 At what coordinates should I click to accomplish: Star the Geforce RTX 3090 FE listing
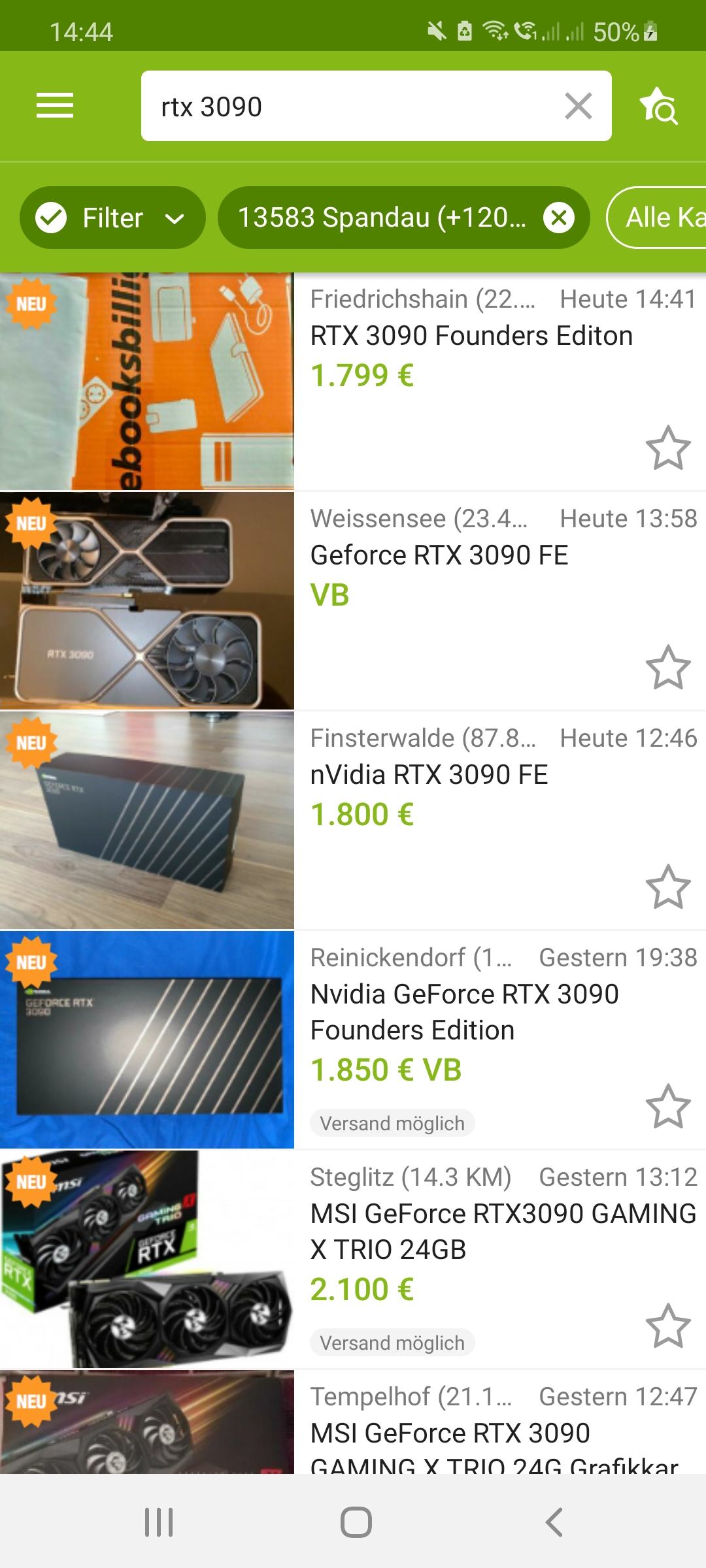(x=668, y=668)
